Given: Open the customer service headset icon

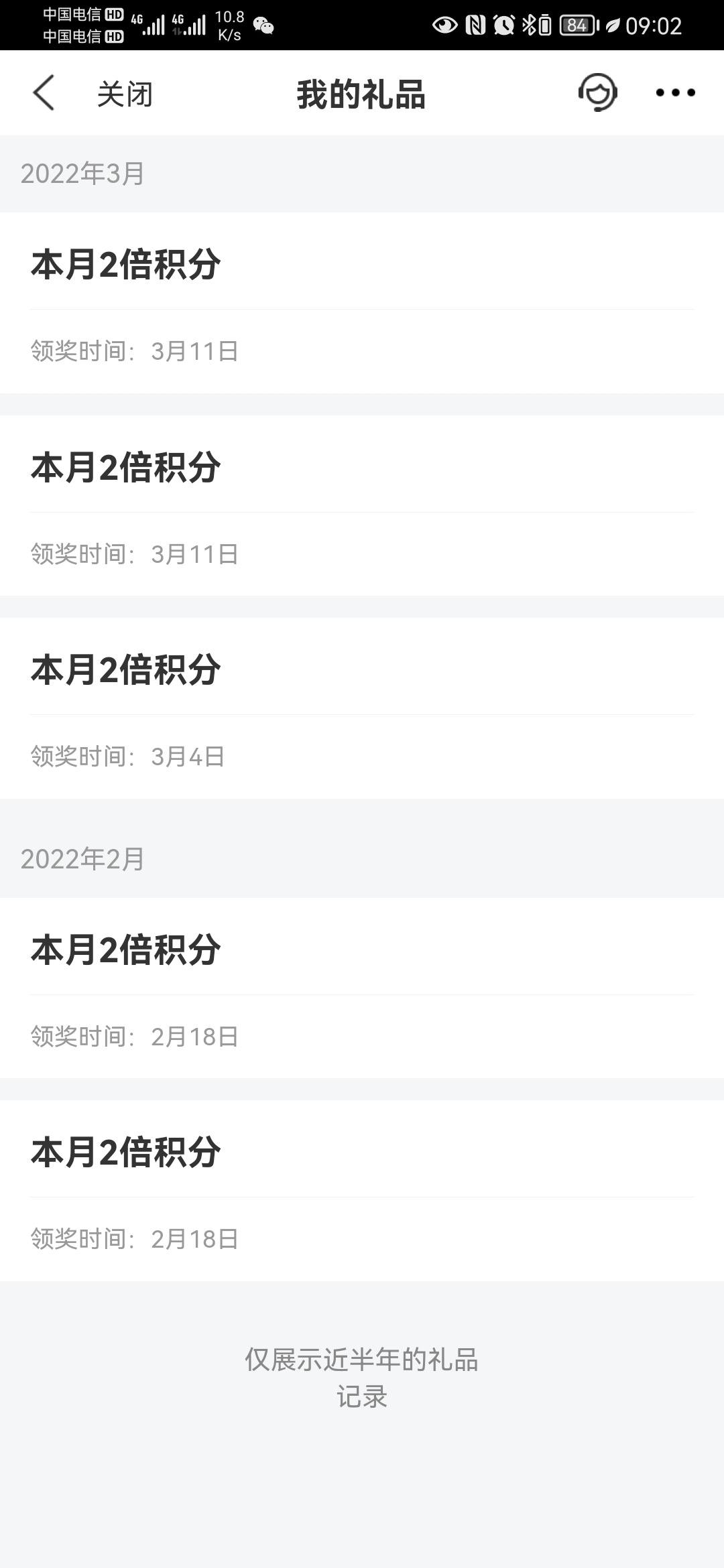Looking at the screenshot, I should point(597,92).
